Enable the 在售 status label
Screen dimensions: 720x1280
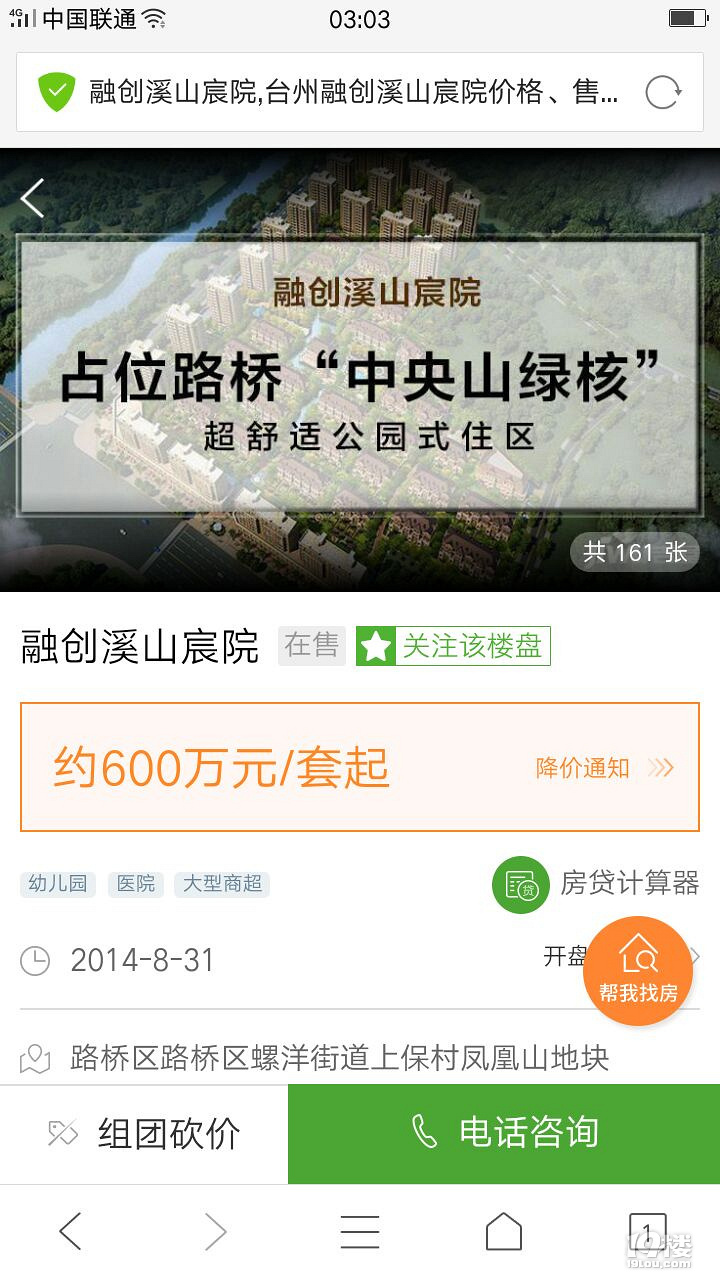coord(311,645)
